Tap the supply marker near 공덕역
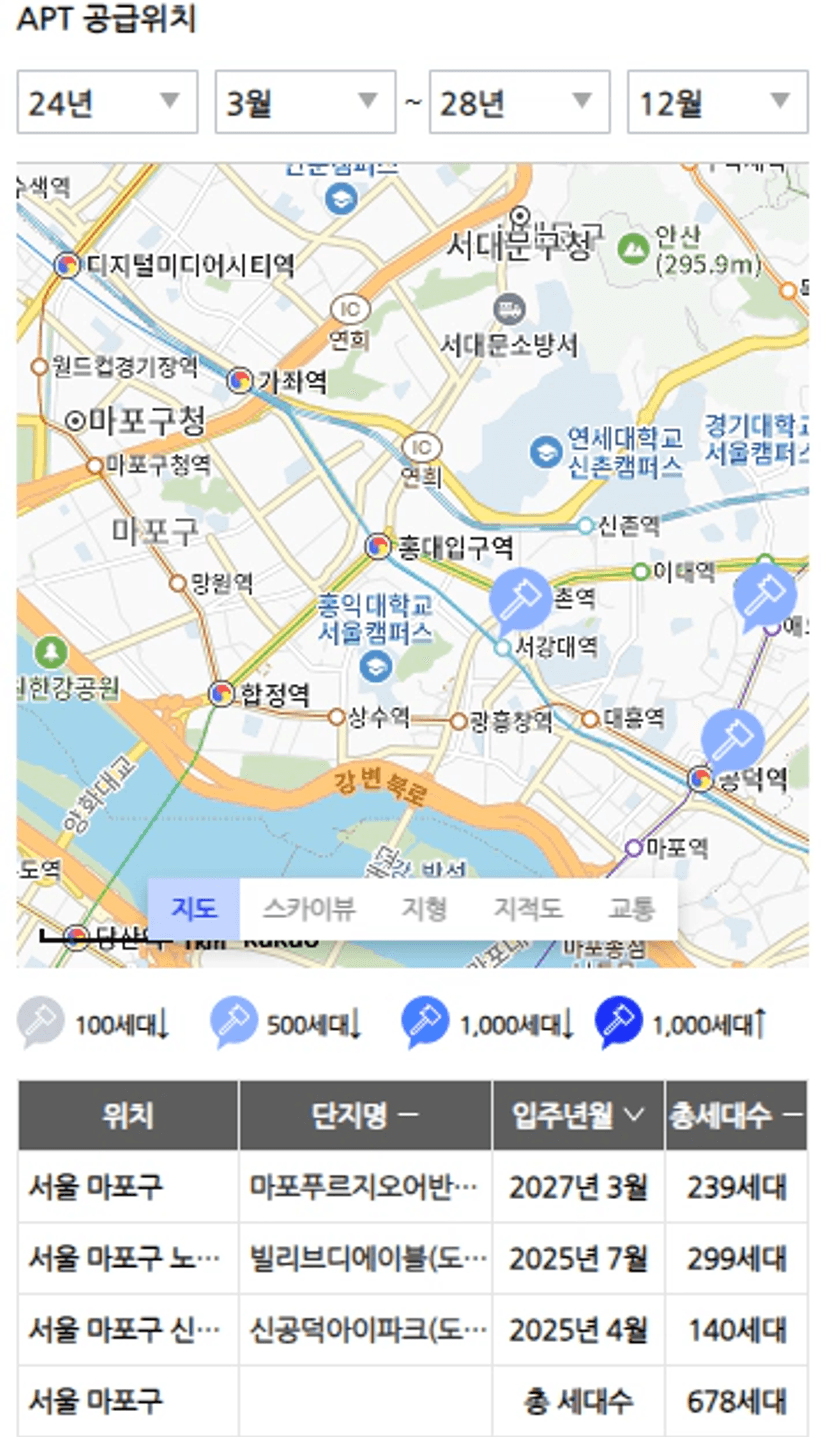The height and width of the screenshot is (1437, 827). [x=732, y=739]
